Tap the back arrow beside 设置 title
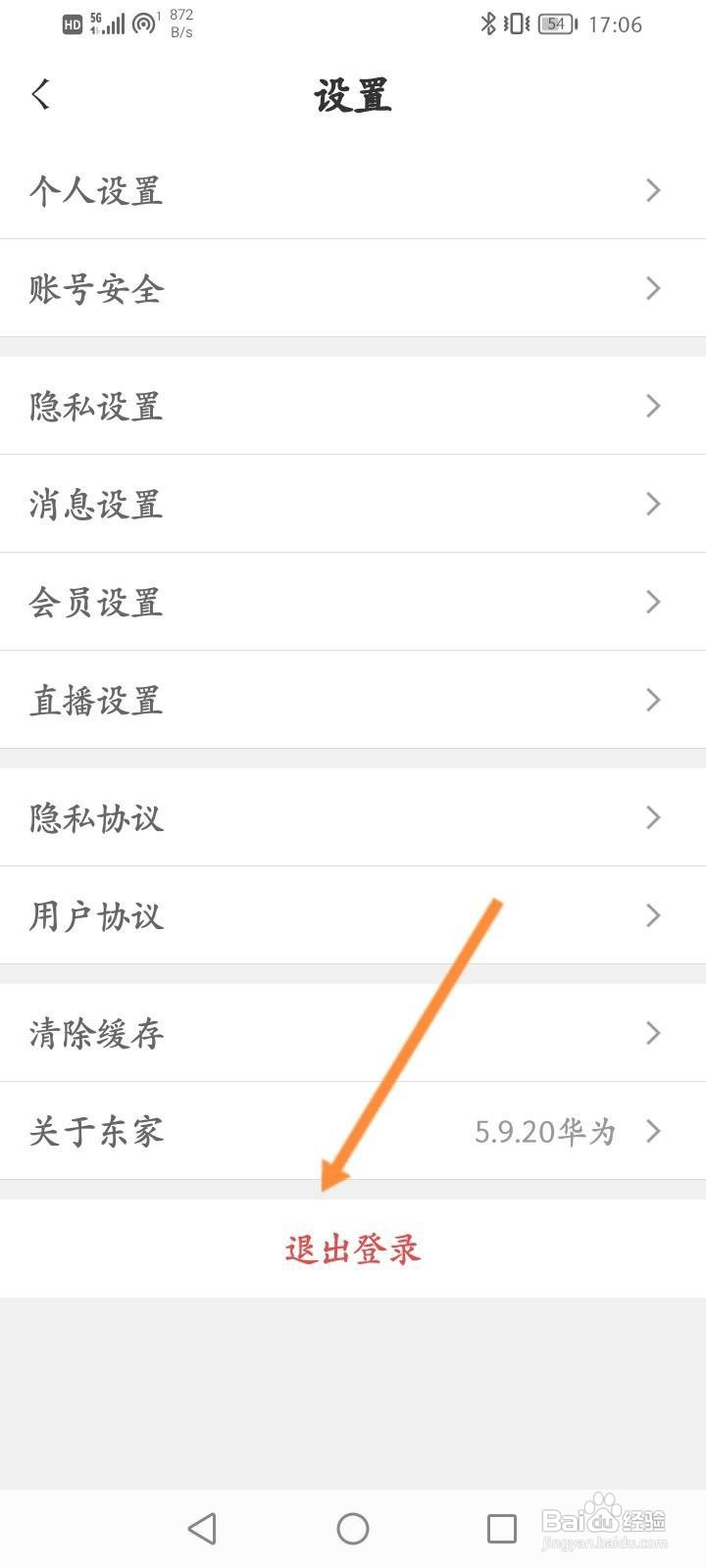The width and height of the screenshot is (706, 1568). point(39,93)
